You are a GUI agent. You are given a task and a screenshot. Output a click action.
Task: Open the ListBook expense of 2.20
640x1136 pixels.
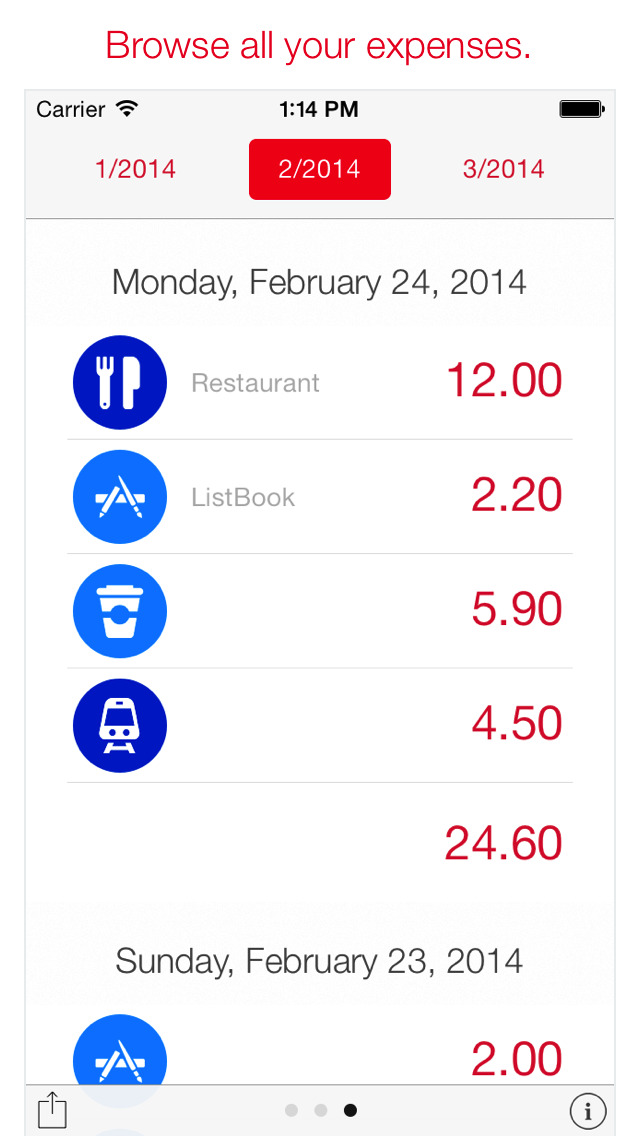click(320, 496)
